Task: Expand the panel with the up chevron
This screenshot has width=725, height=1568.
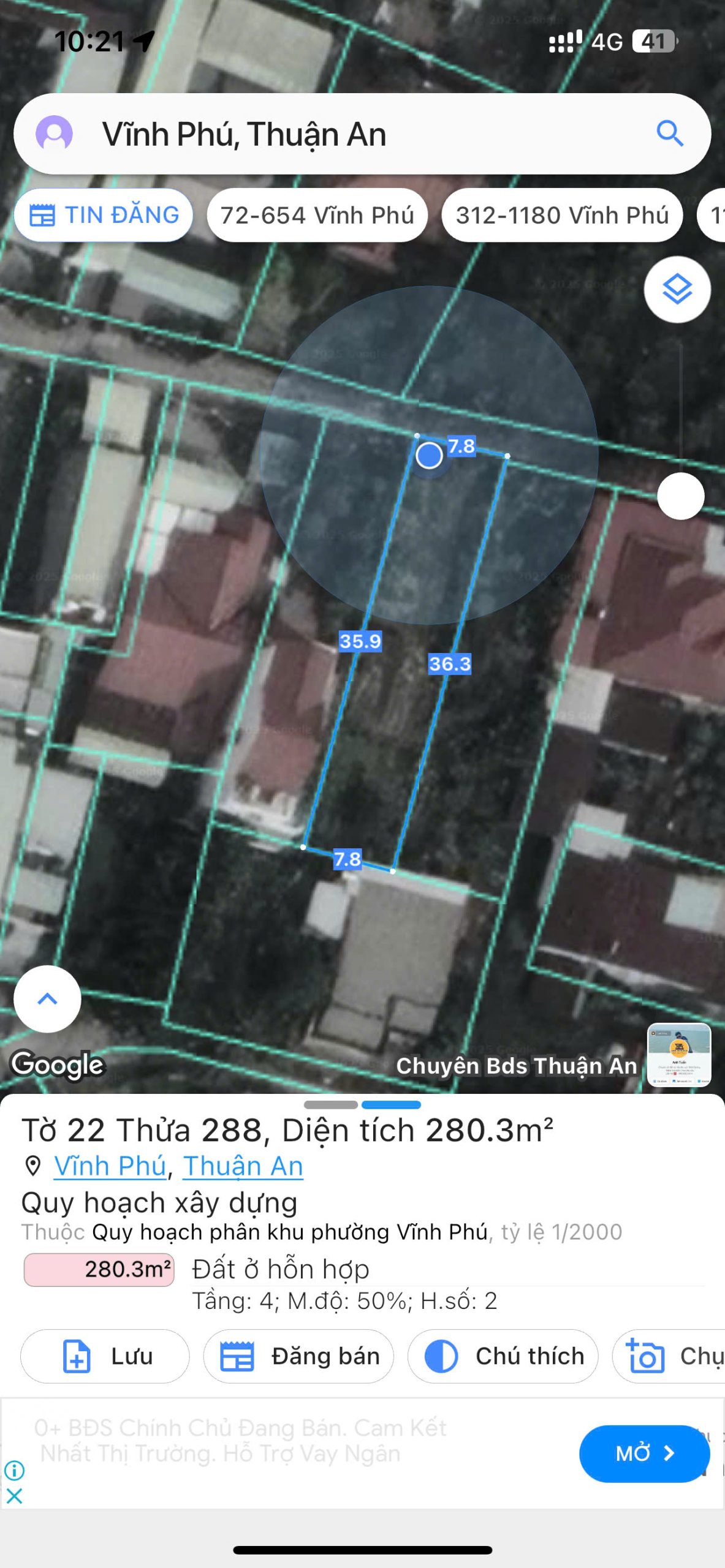Action: click(47, 999)
